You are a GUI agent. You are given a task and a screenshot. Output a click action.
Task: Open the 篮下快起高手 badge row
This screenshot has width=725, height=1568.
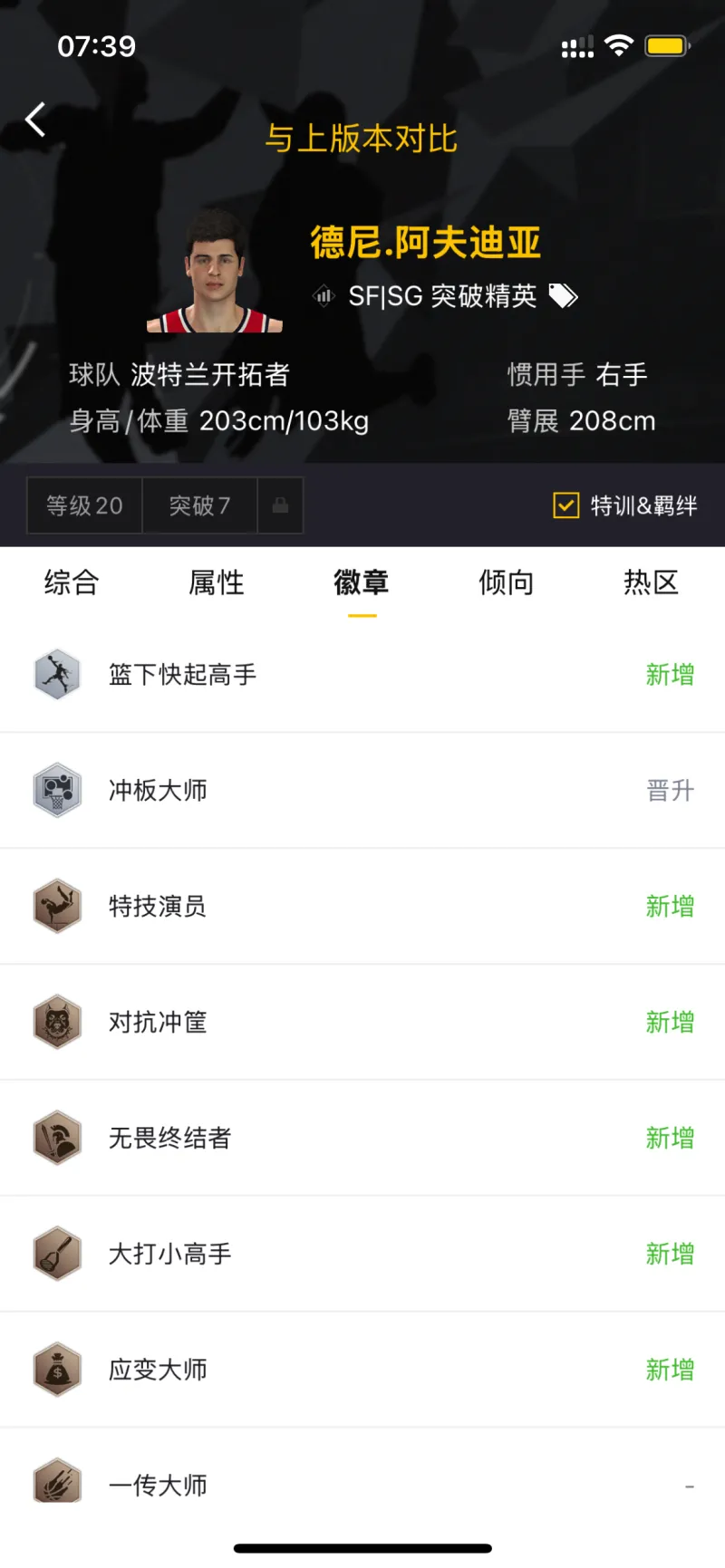pyautogui.click(x=362, y=675)
